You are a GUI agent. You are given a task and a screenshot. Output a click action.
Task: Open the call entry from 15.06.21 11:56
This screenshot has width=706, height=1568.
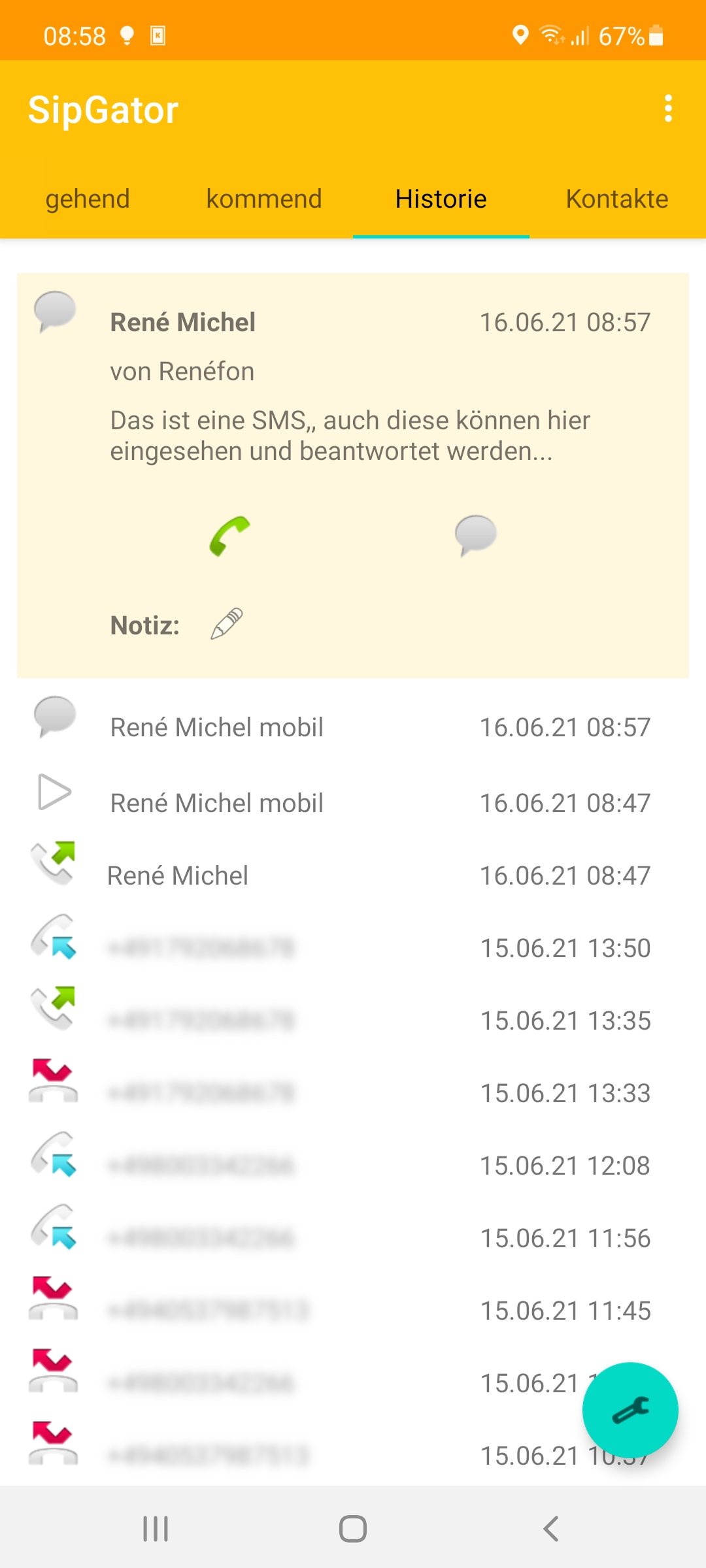coord(353,1237)
